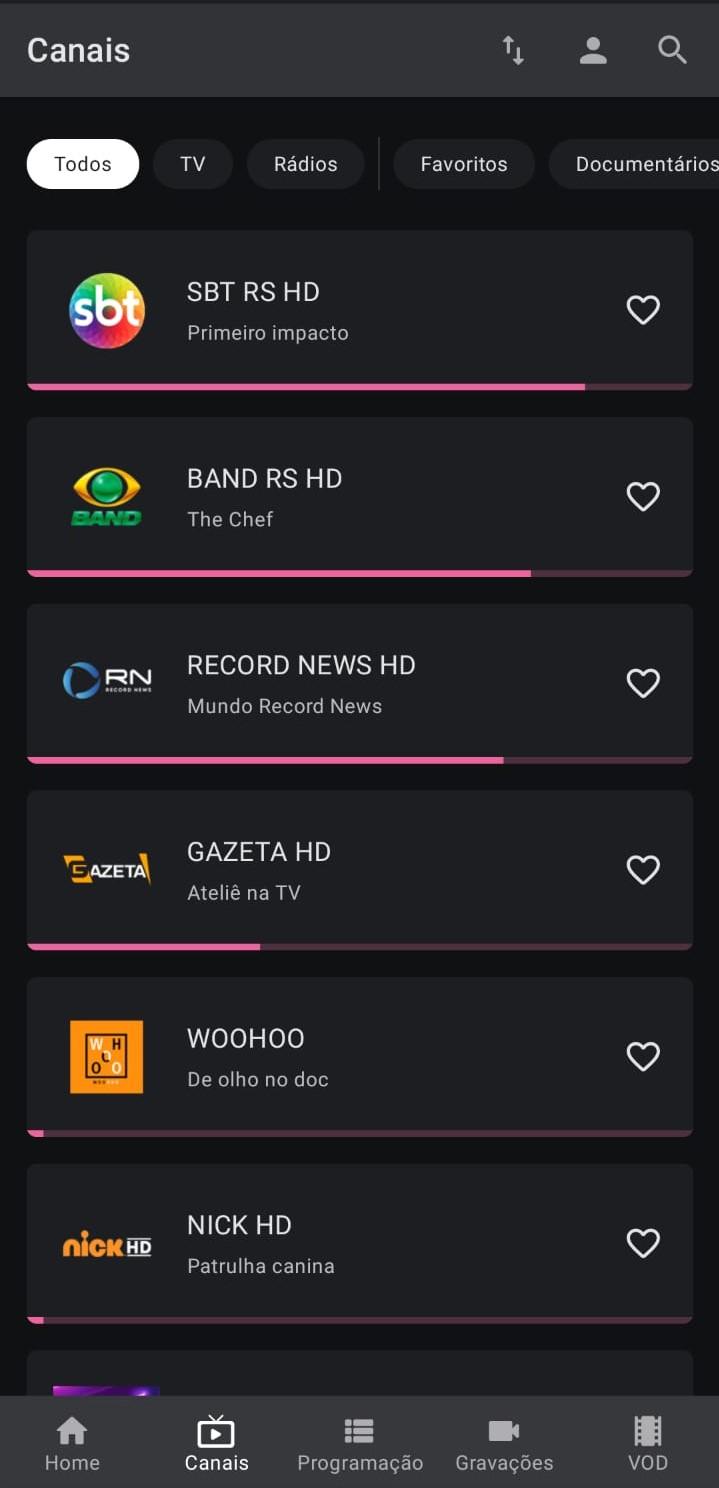Open the Gravações tab
719x1488 pixels.
point(504,1444)
